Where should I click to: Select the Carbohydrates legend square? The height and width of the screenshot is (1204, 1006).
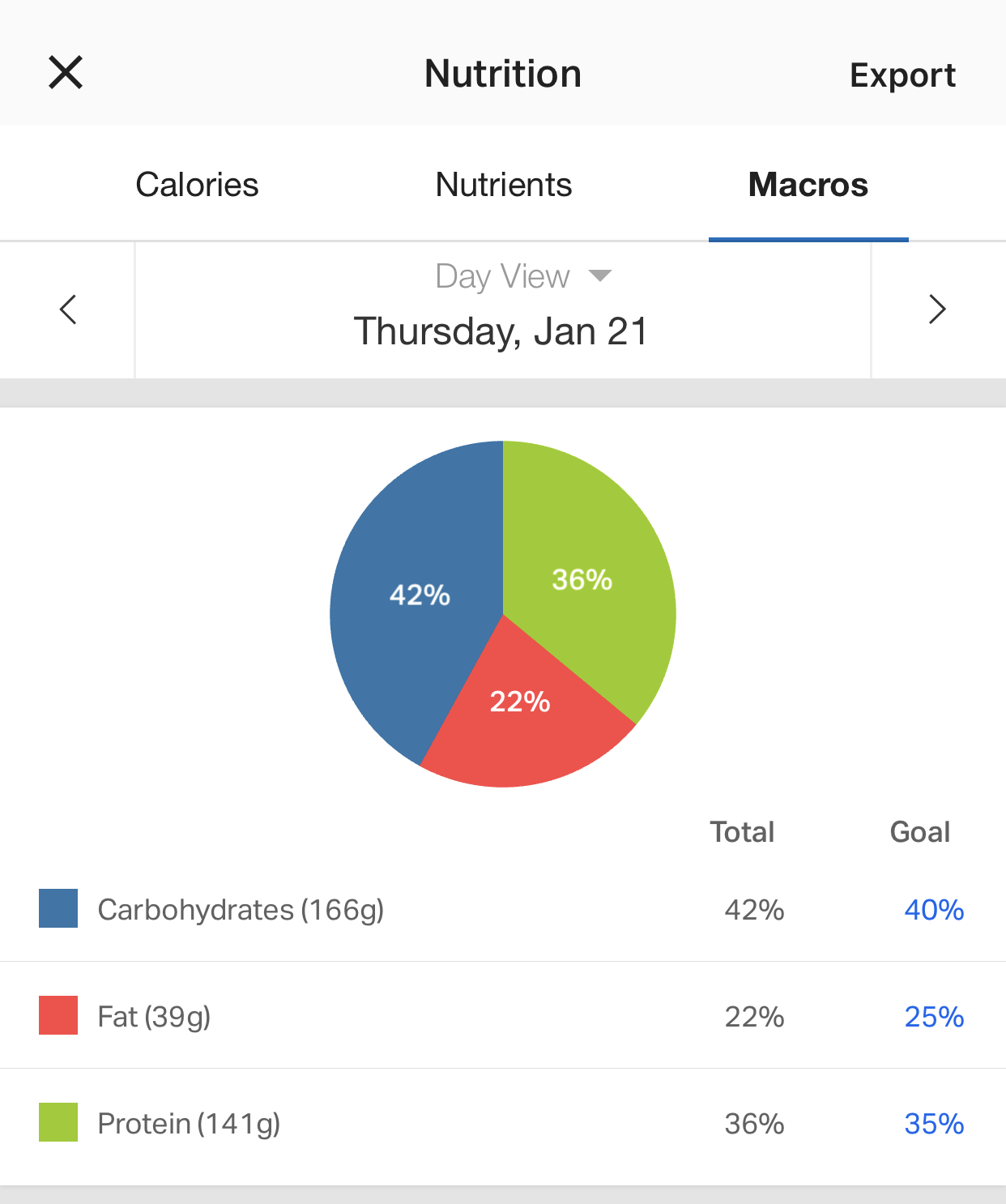[x=57, y=908]
